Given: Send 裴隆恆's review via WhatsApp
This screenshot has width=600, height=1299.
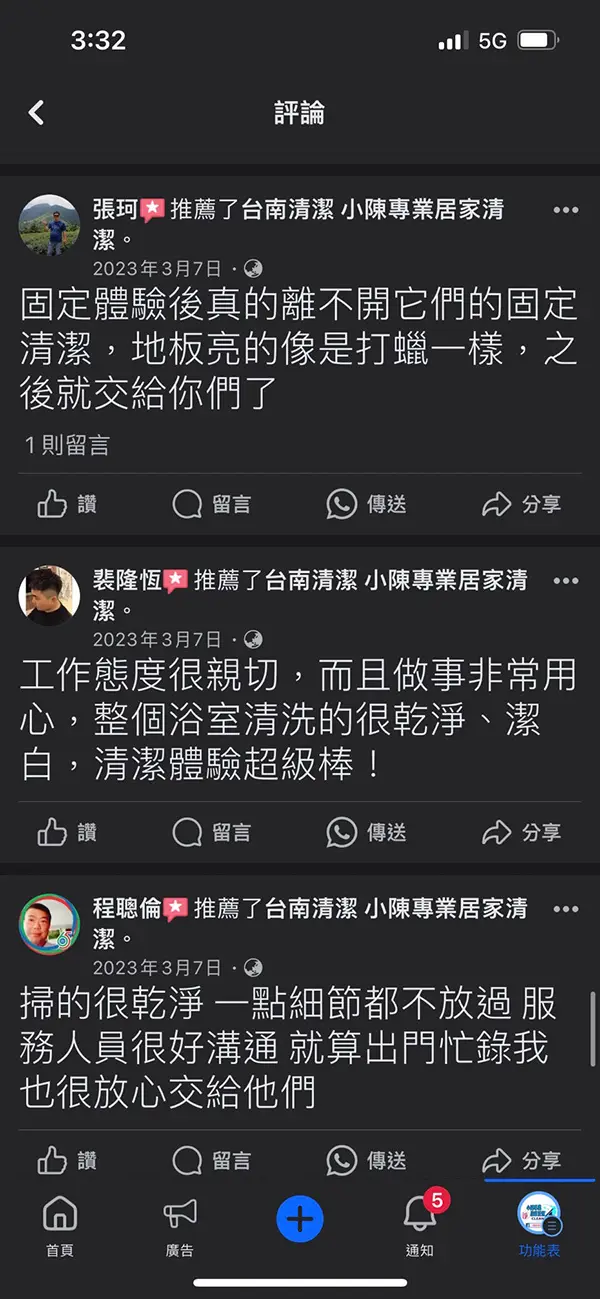Looking at the screenshot, I should (x=366, y=832).
